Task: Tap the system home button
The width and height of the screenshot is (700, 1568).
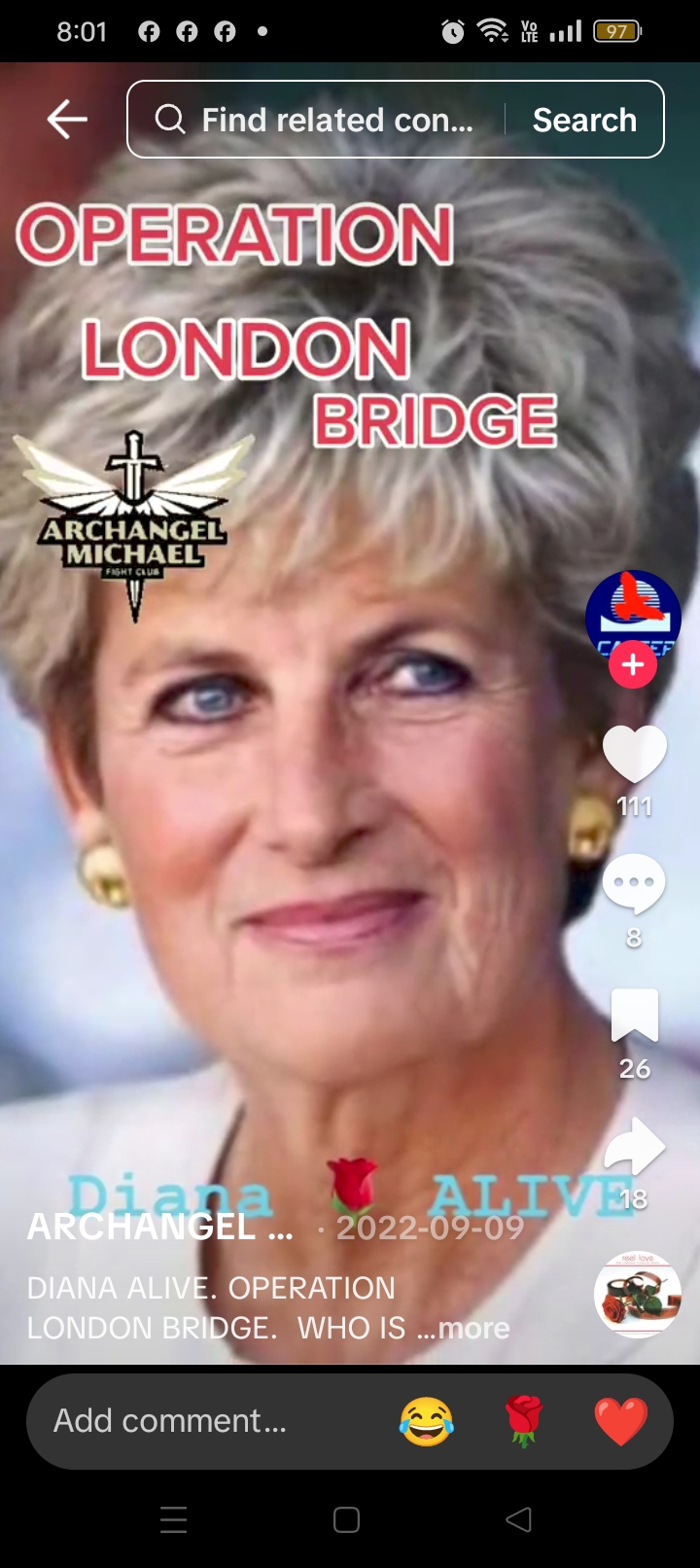Action: click(347, 1519)
